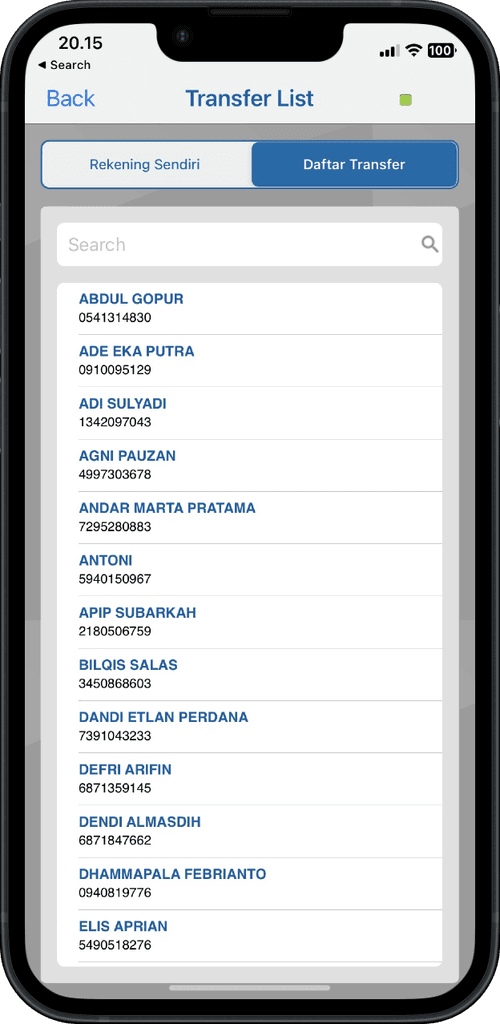Viewport: 500px width, 1024px height.
Task: Choose ABDUL GOPUR as transfer recipient
Action: 249,309
